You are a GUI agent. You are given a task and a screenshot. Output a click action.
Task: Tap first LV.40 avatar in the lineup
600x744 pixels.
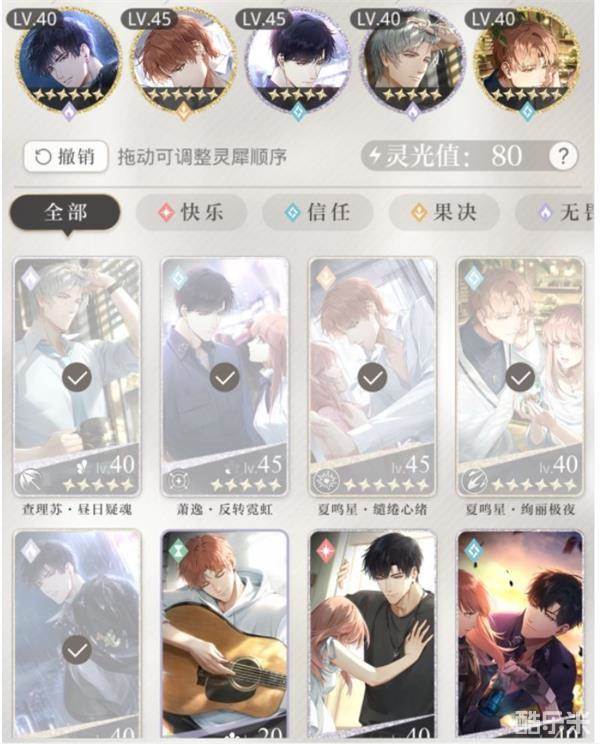[70, 60]
